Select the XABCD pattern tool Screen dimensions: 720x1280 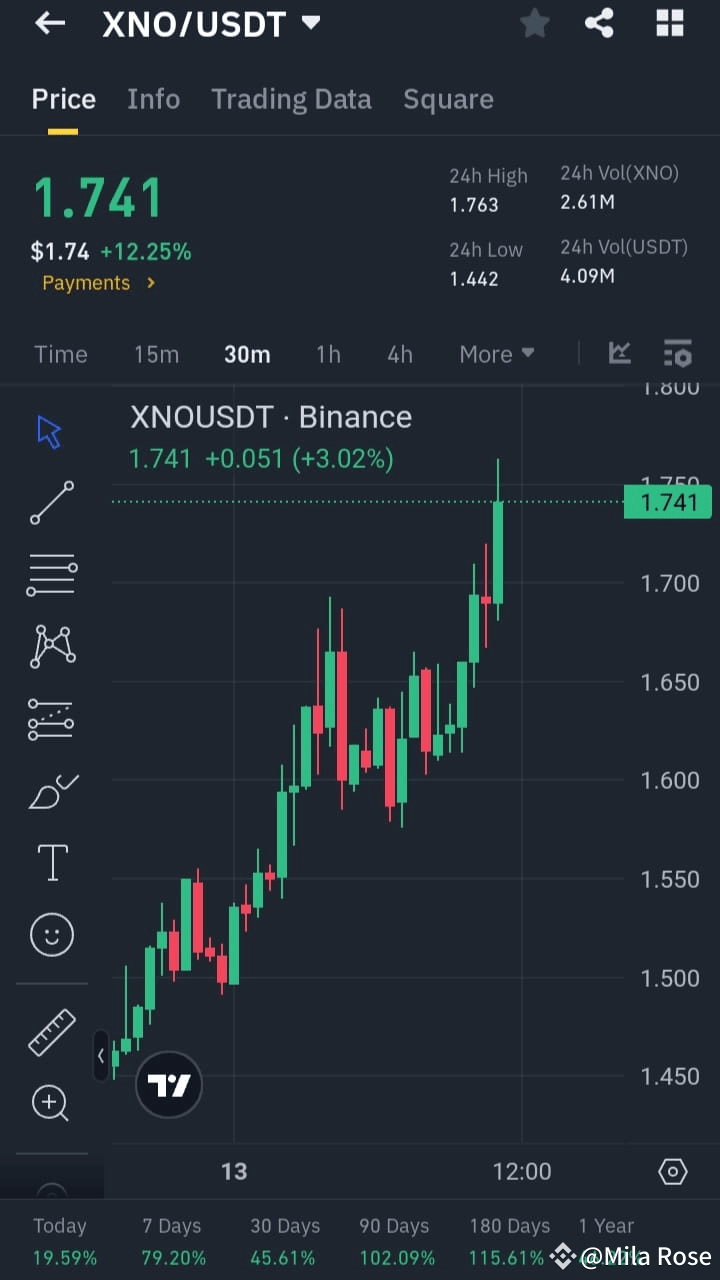click(x=51, y=646)
